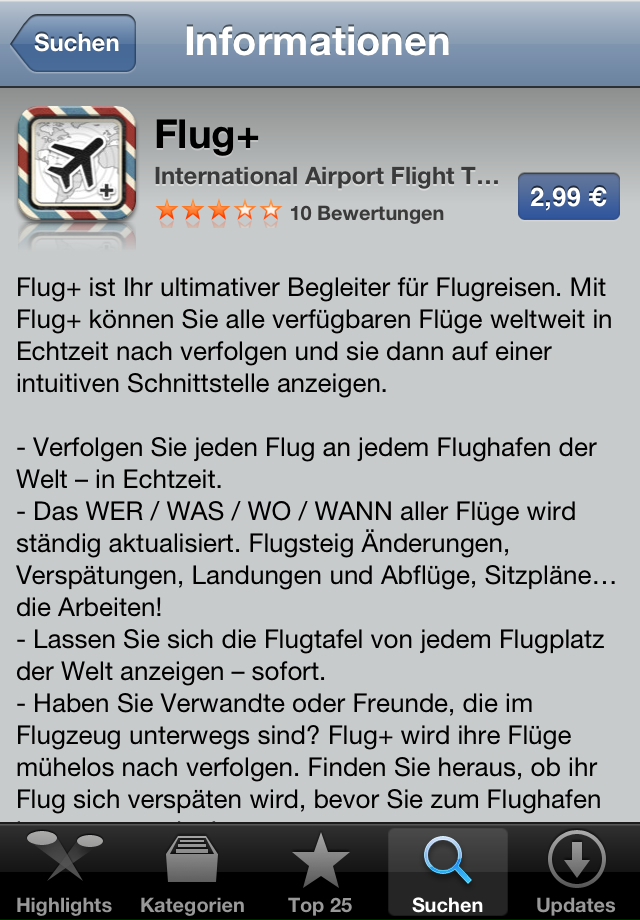
Task: Buy Flug+ for 2,99 €
Action: click(x=568, y=197)
